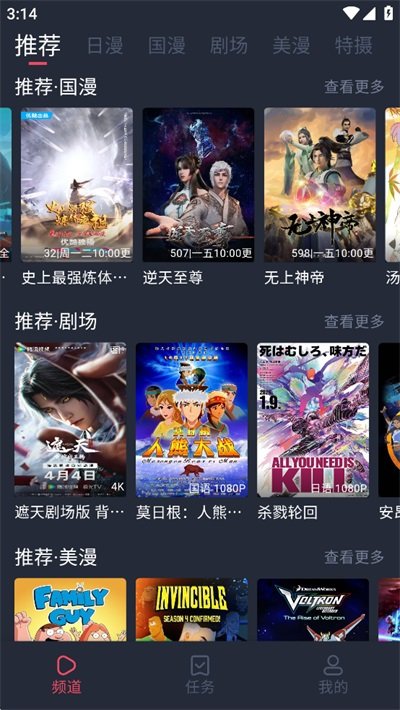
Task: Switch to 任务 in bottom navigation
Action: coord(200,675)
